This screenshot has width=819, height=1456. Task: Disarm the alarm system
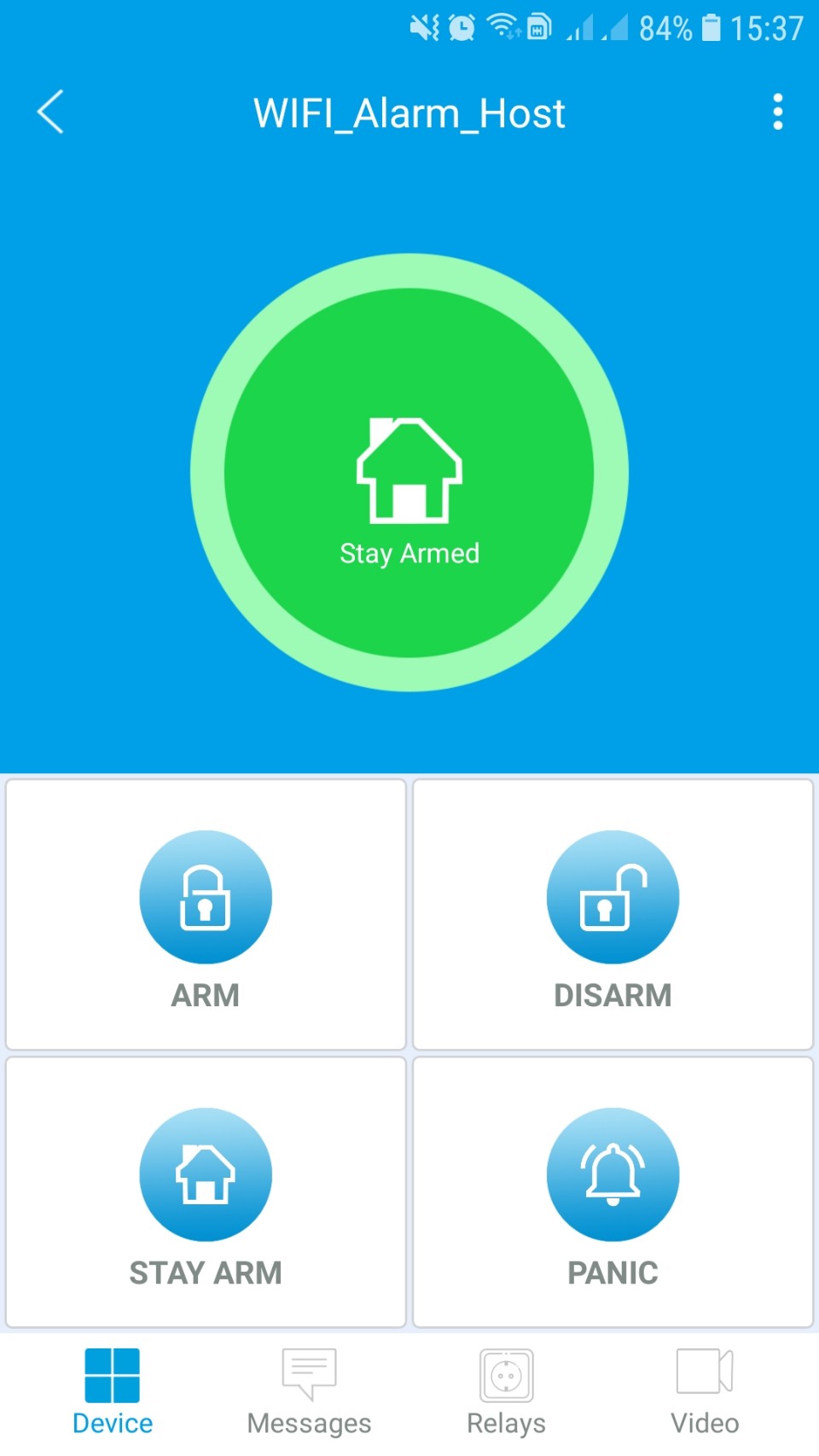613,913
